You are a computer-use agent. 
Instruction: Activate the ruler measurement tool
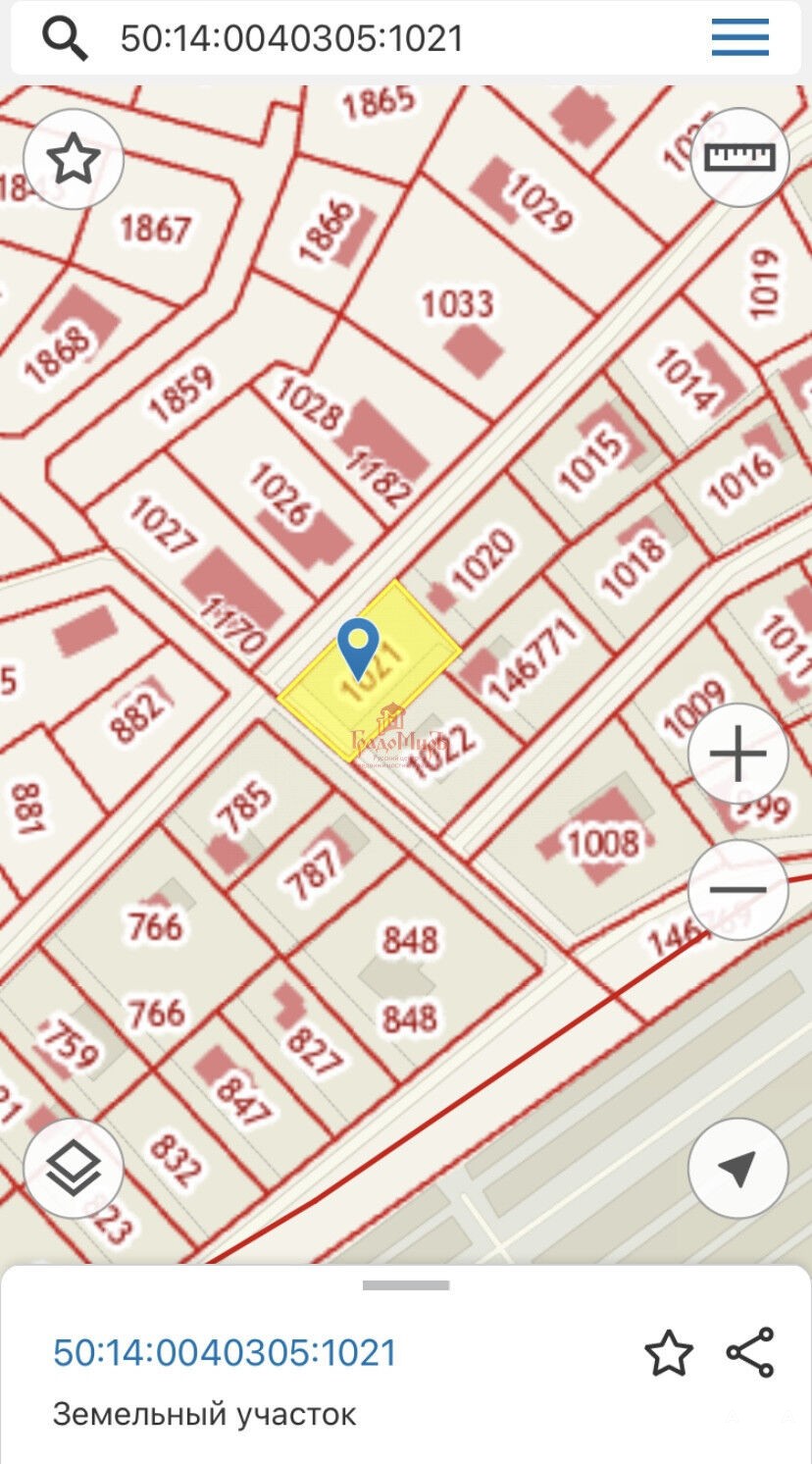click(740, 157)
